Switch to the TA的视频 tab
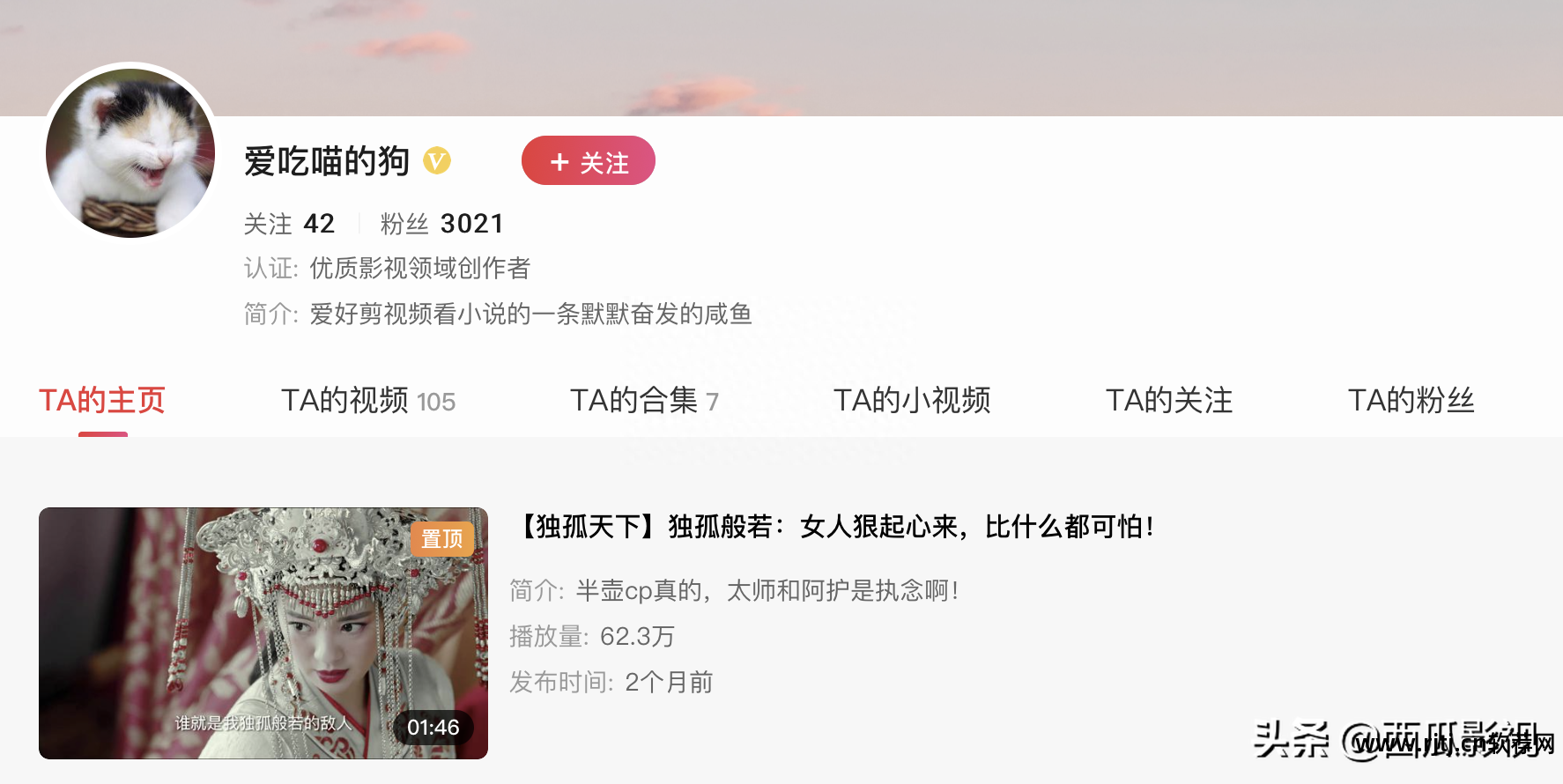The image size is (1563, 784). pyautogui.click(x=367, y=401)
